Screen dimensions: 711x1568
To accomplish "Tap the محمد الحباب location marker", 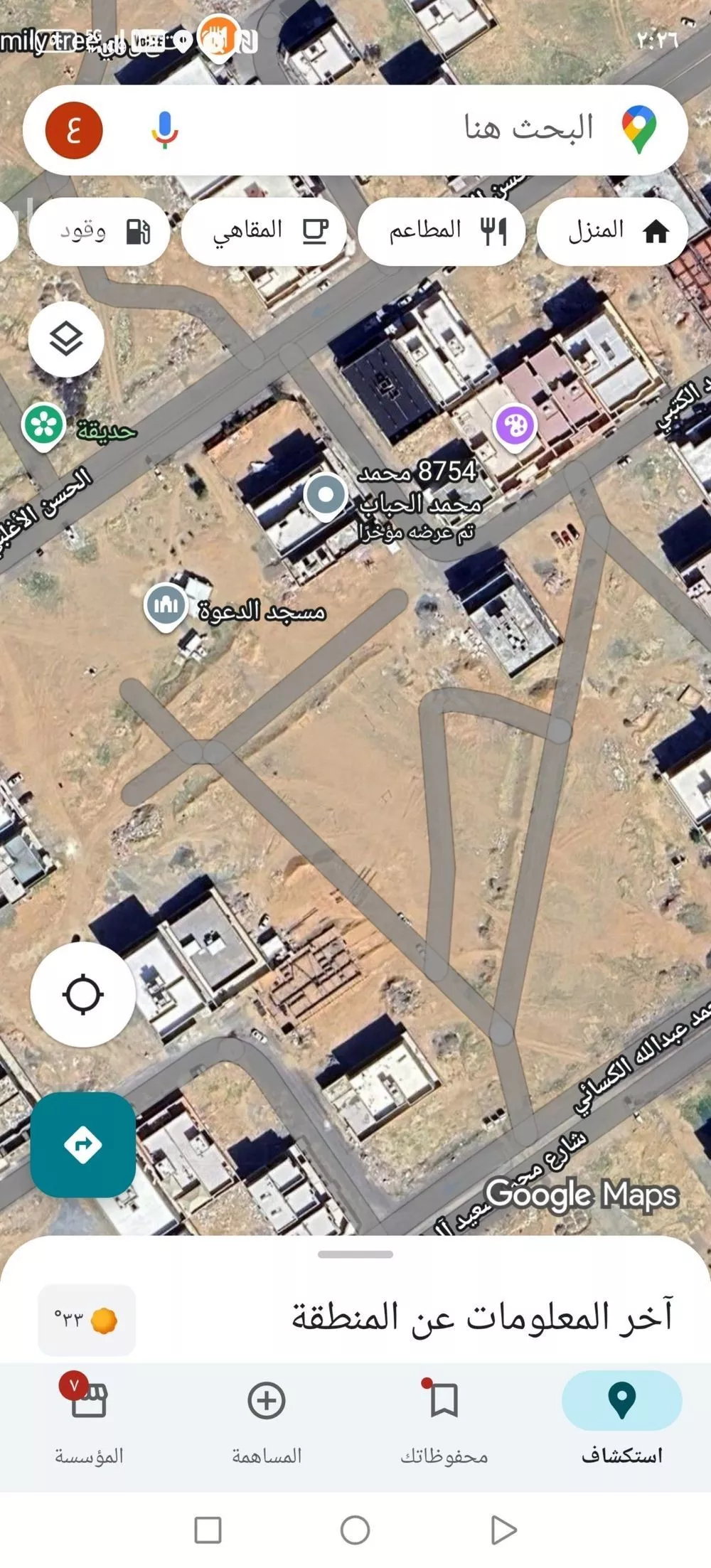I will pos(328,494).
